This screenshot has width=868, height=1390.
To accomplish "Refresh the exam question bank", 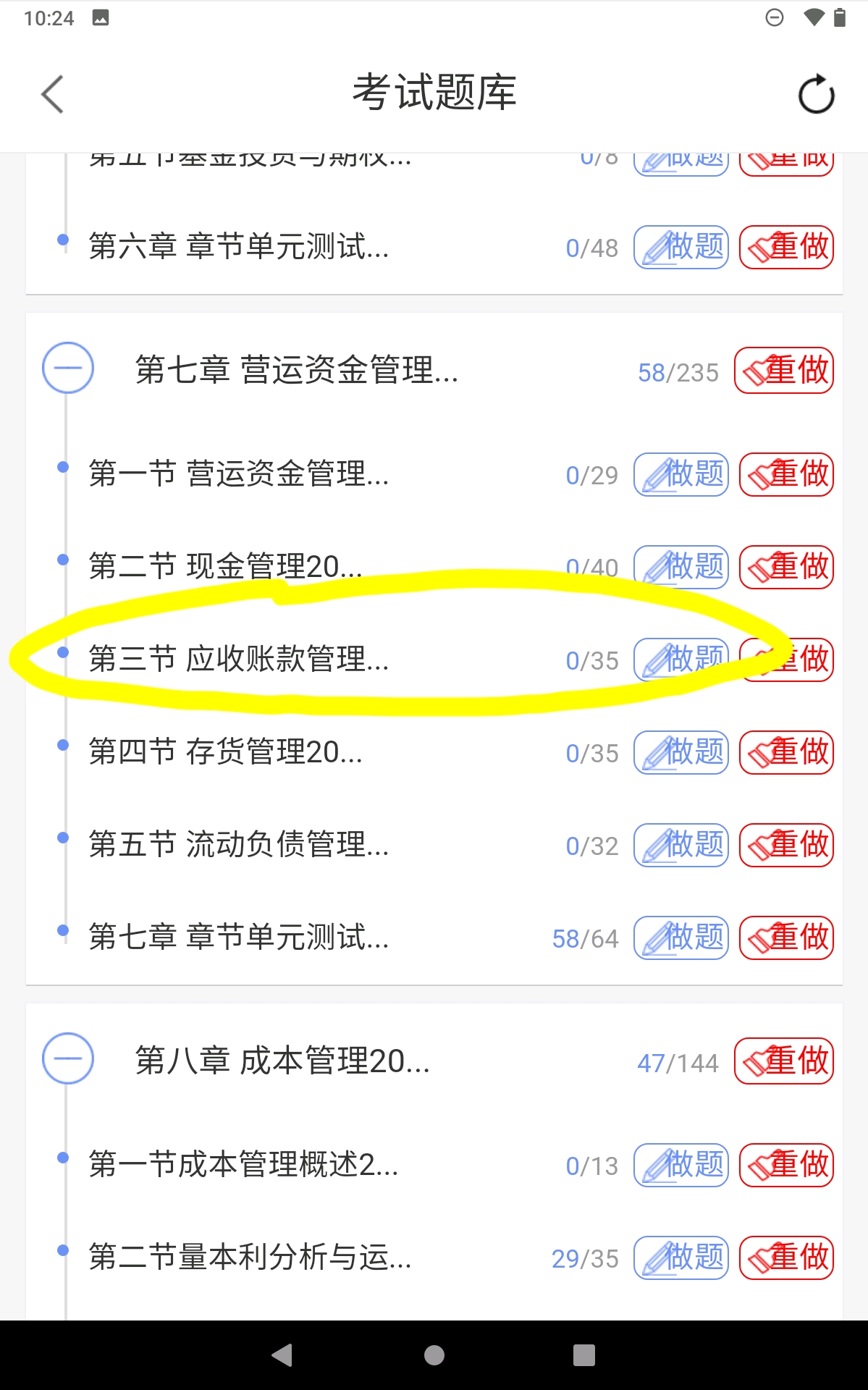I will tap(816, 94).
